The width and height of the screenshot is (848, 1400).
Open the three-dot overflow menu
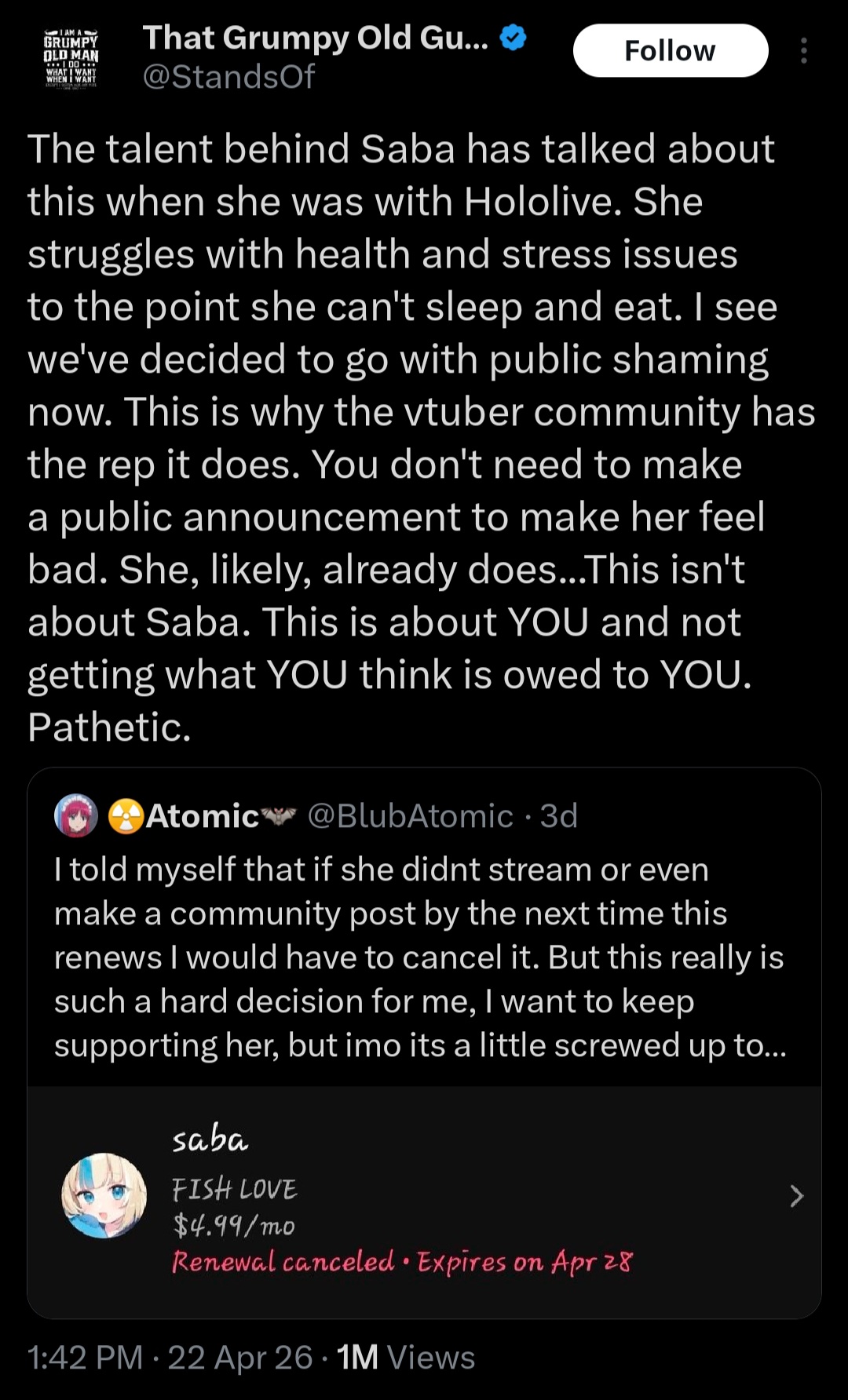pos(803,51)
